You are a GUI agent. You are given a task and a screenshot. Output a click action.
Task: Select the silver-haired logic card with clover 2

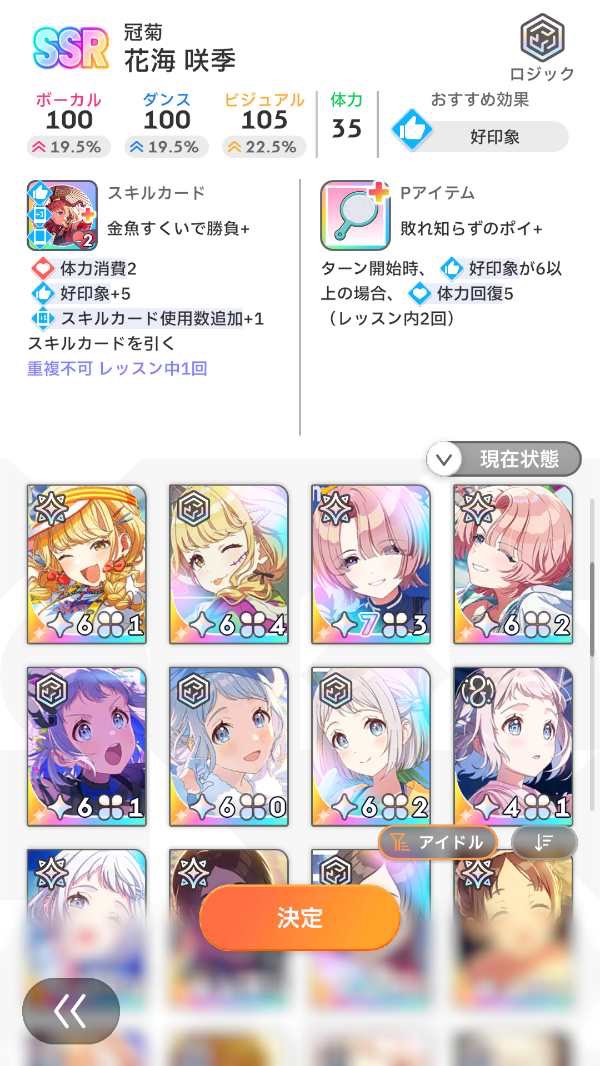coord(371,746)
